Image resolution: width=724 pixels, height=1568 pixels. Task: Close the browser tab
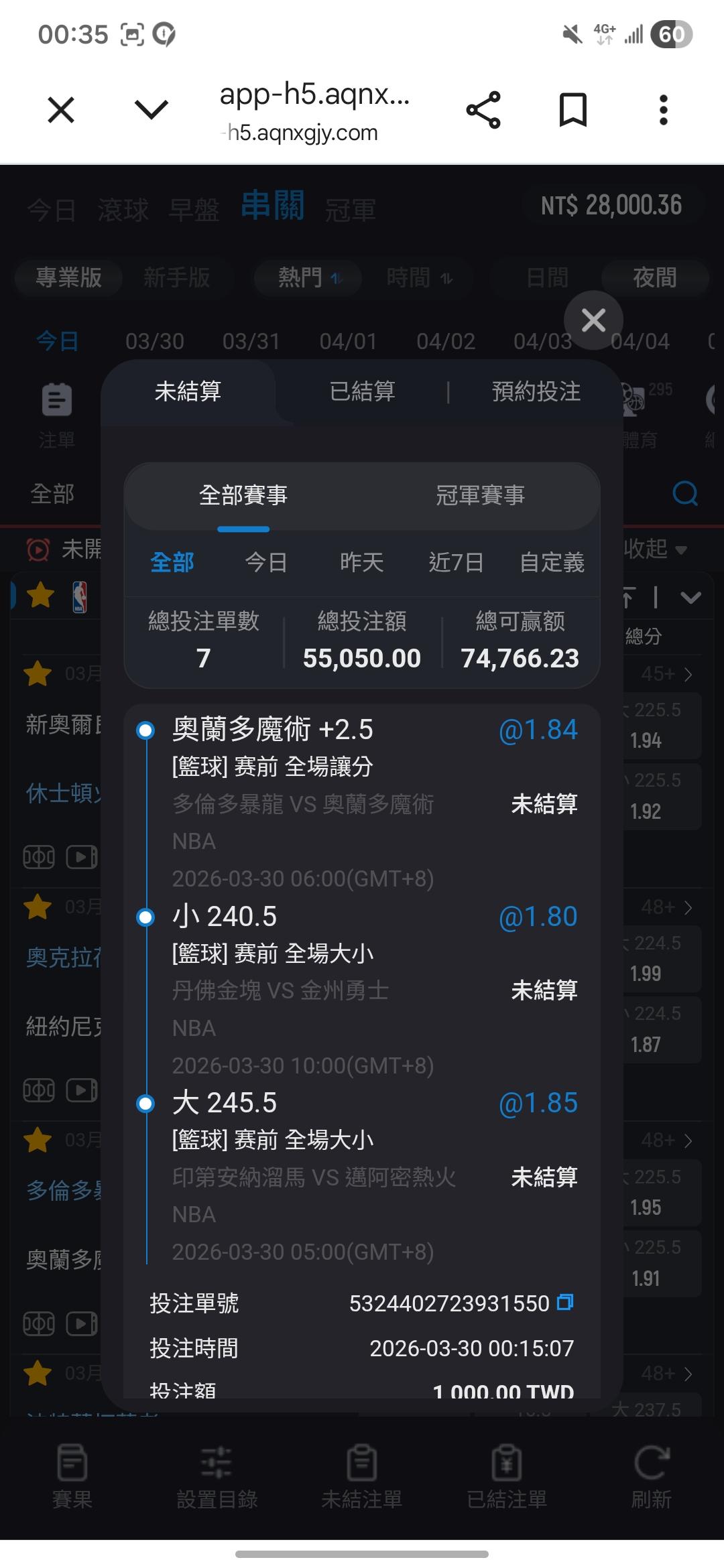(x=61, y=110)
